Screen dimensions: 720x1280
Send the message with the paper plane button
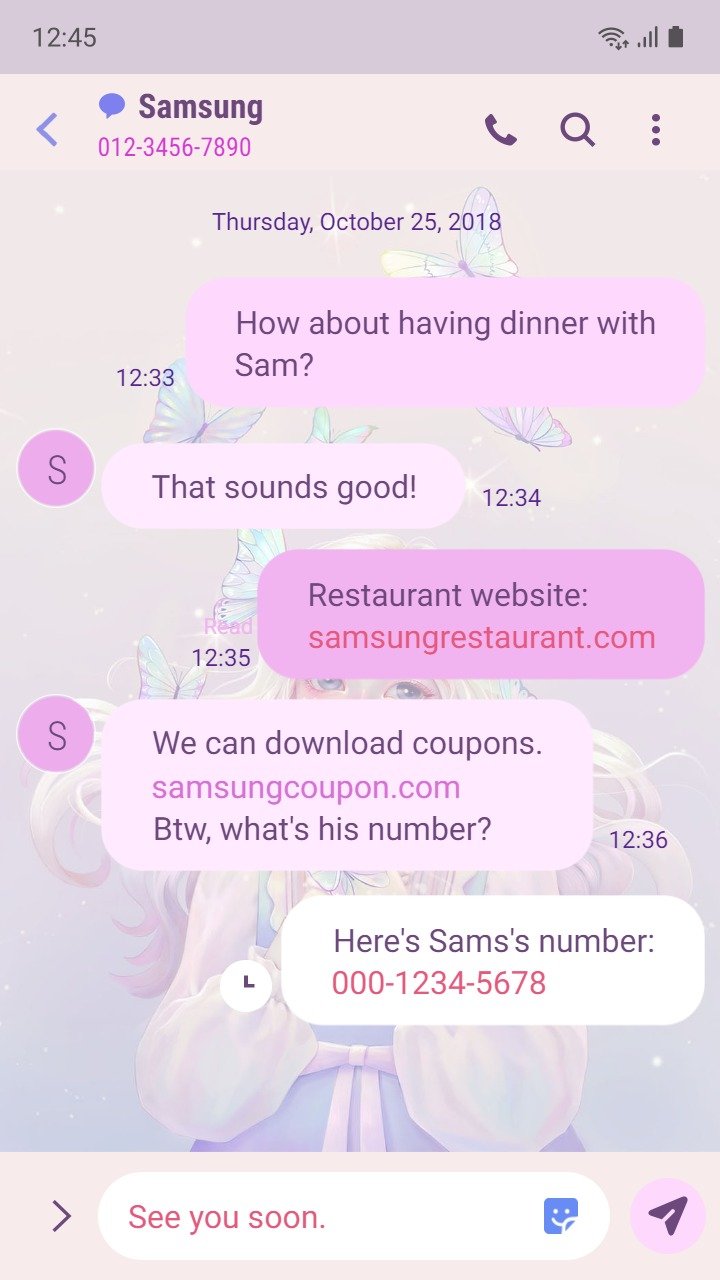[x=668, y=1215]
